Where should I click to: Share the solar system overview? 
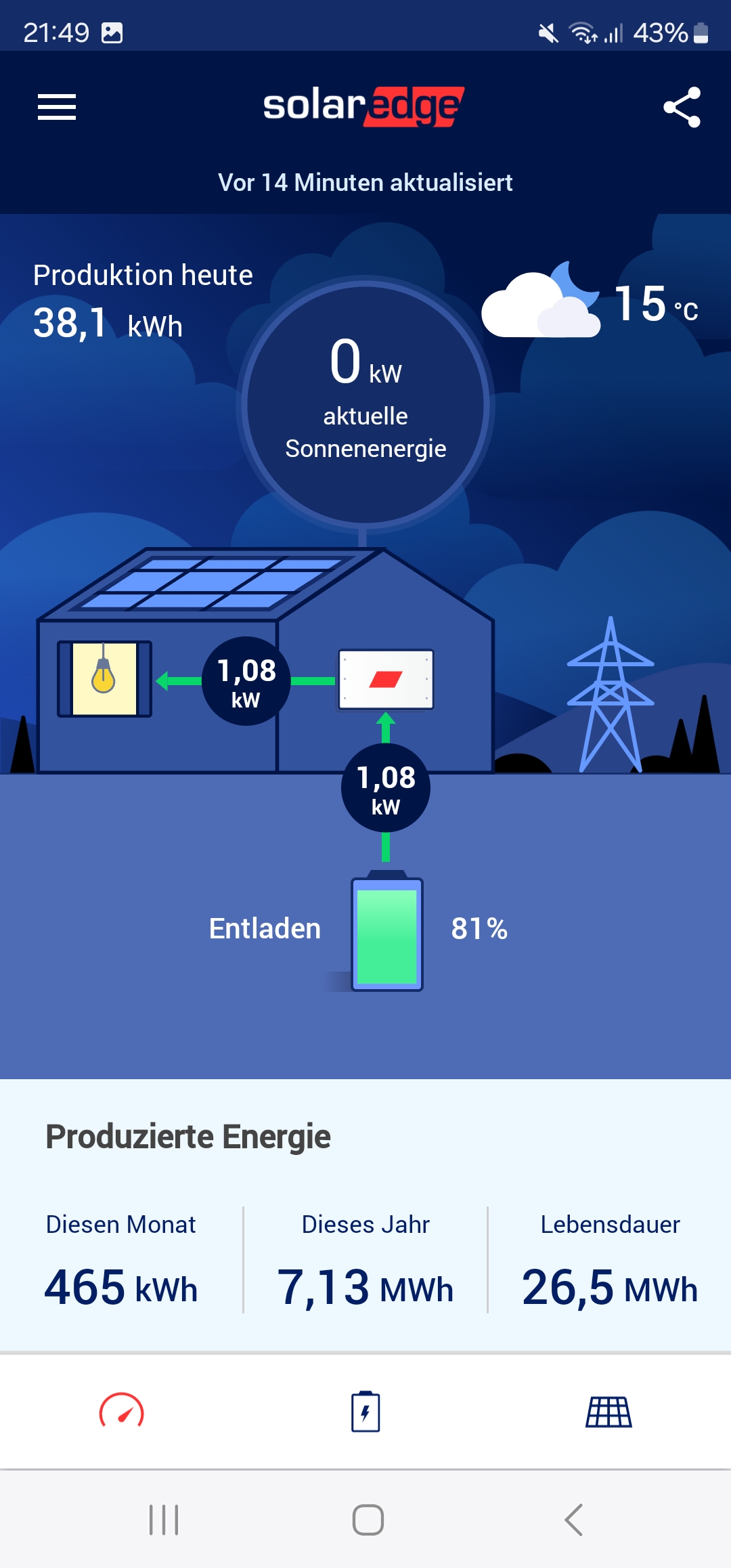pyautogui.click(x=682, y=107)
